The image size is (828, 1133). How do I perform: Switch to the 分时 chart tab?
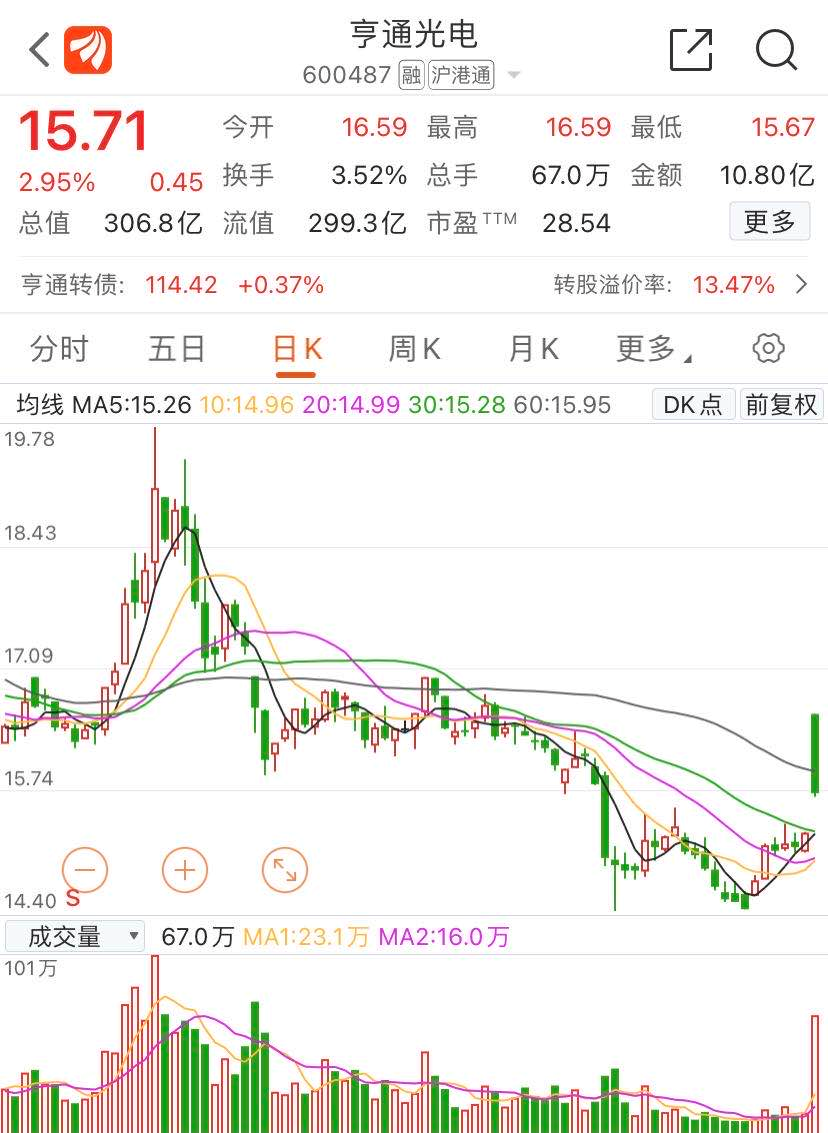(59, 349)
